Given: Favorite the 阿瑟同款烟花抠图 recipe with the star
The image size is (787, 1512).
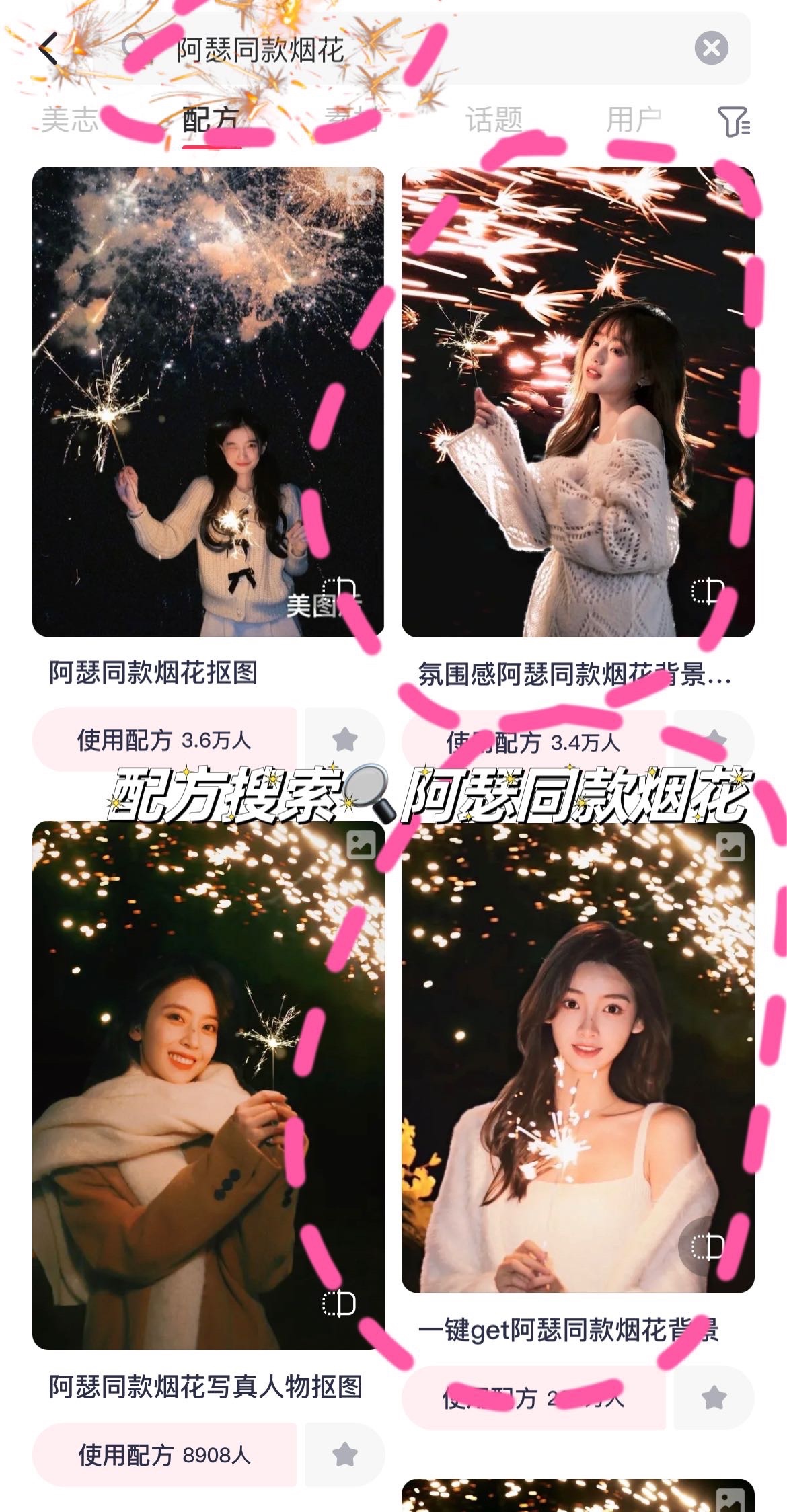Looking at the screenshot, I should coord(344,740).
